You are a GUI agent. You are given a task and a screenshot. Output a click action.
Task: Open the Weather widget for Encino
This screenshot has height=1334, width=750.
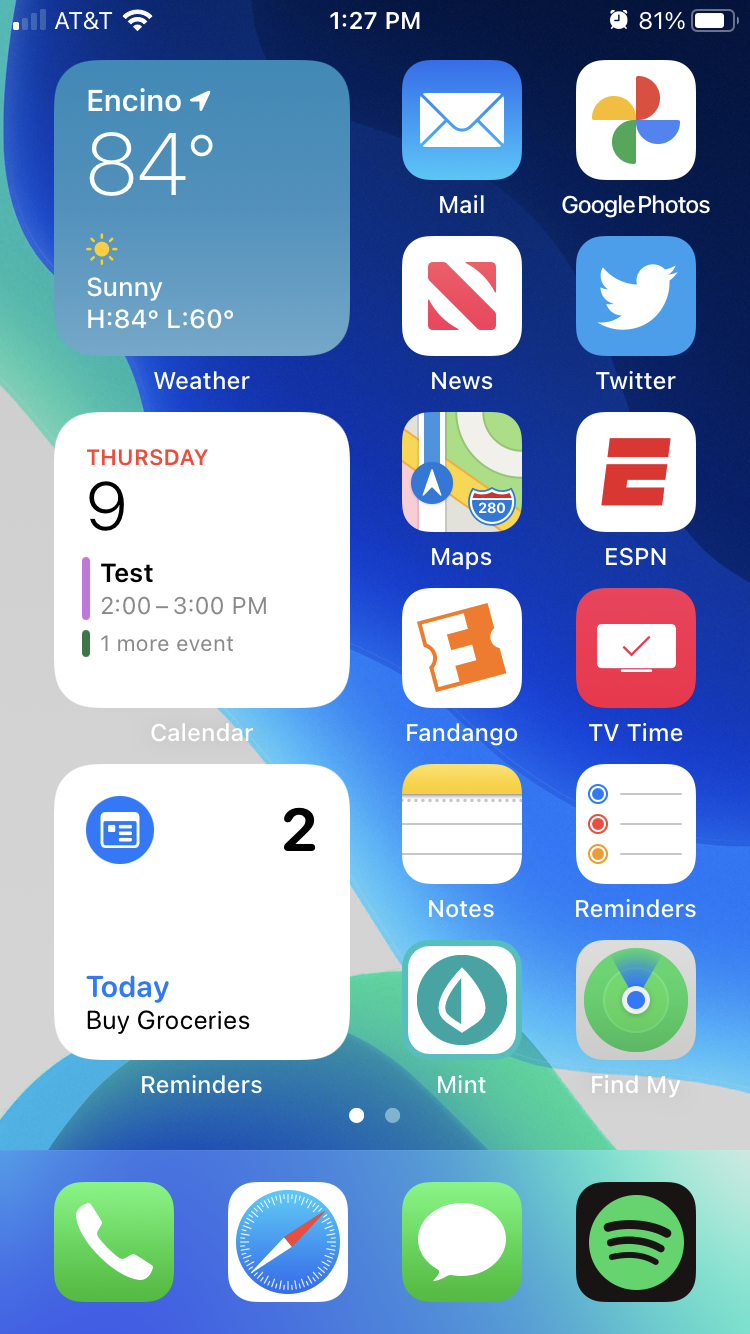pos(201,208)
